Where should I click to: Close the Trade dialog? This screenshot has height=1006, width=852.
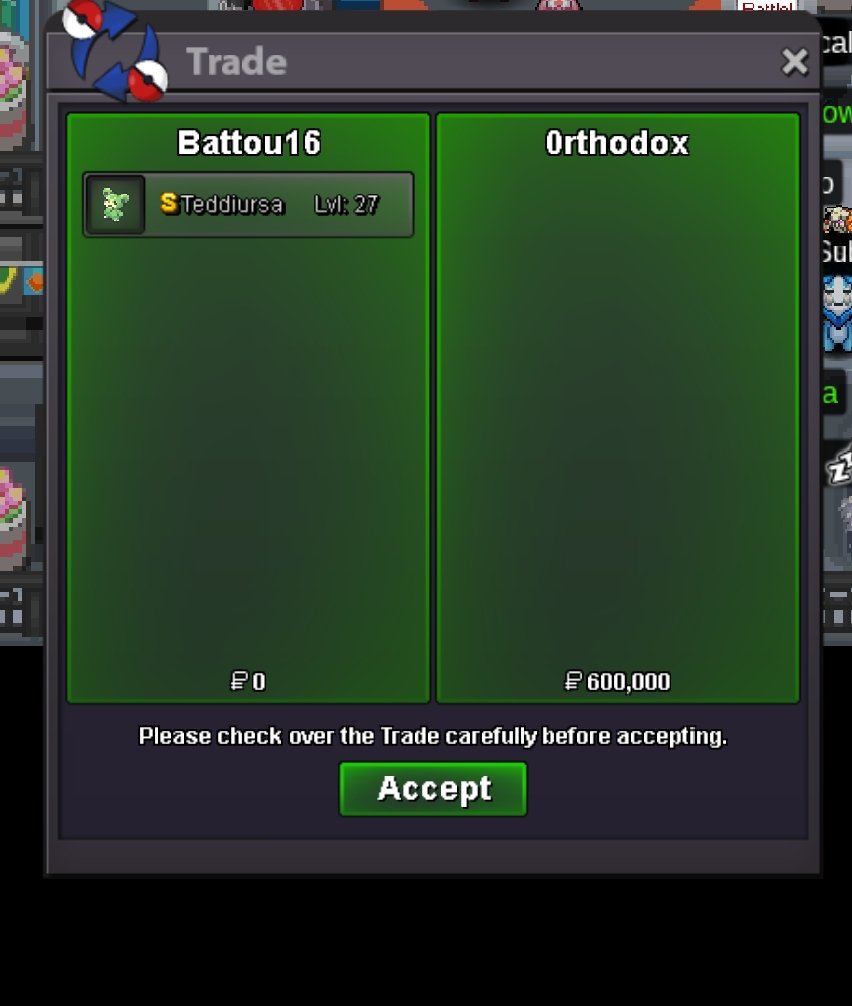pos(794,62)
